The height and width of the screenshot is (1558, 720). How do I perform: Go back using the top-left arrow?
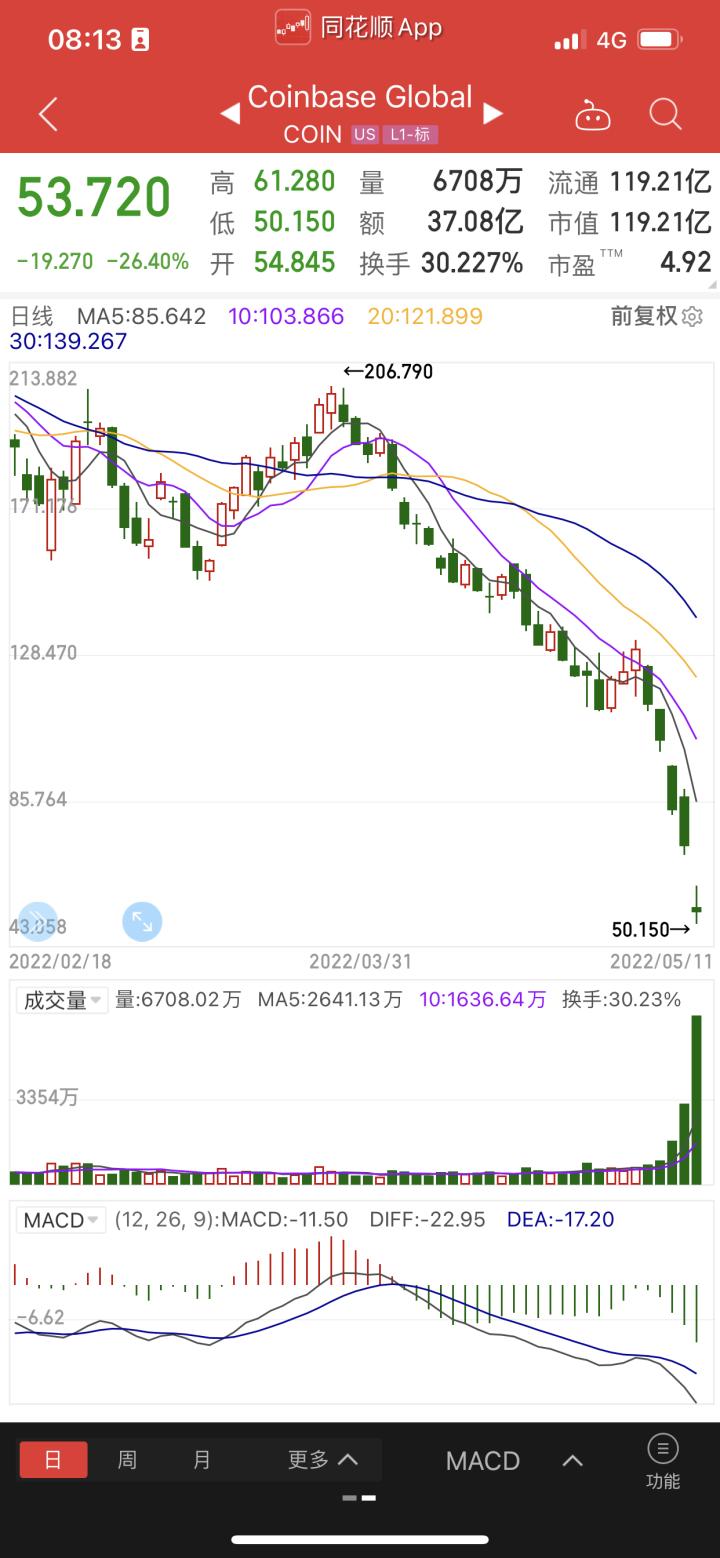click(46, 114)
